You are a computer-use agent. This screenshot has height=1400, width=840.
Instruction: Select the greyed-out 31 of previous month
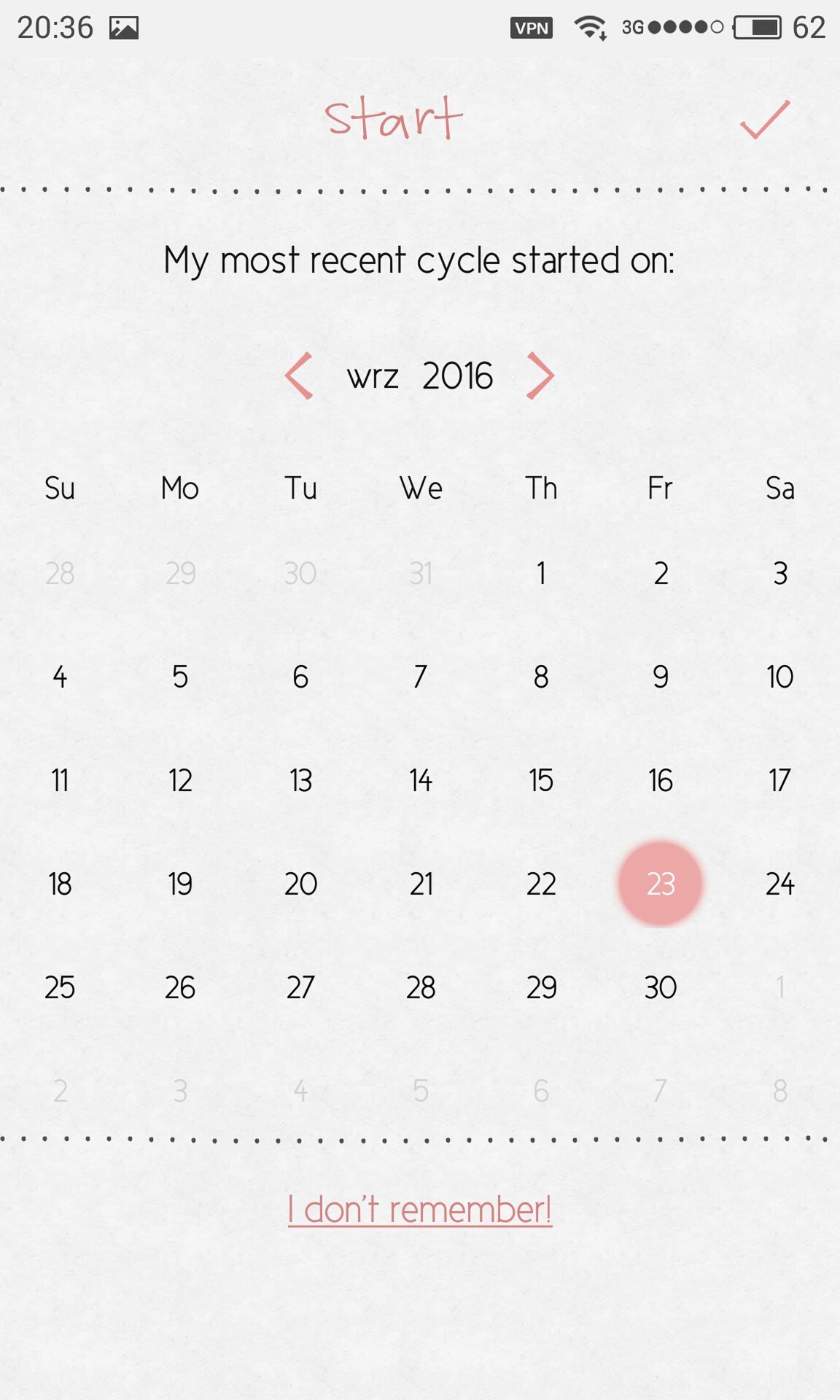pyautogui.click(x=421, y=573)
